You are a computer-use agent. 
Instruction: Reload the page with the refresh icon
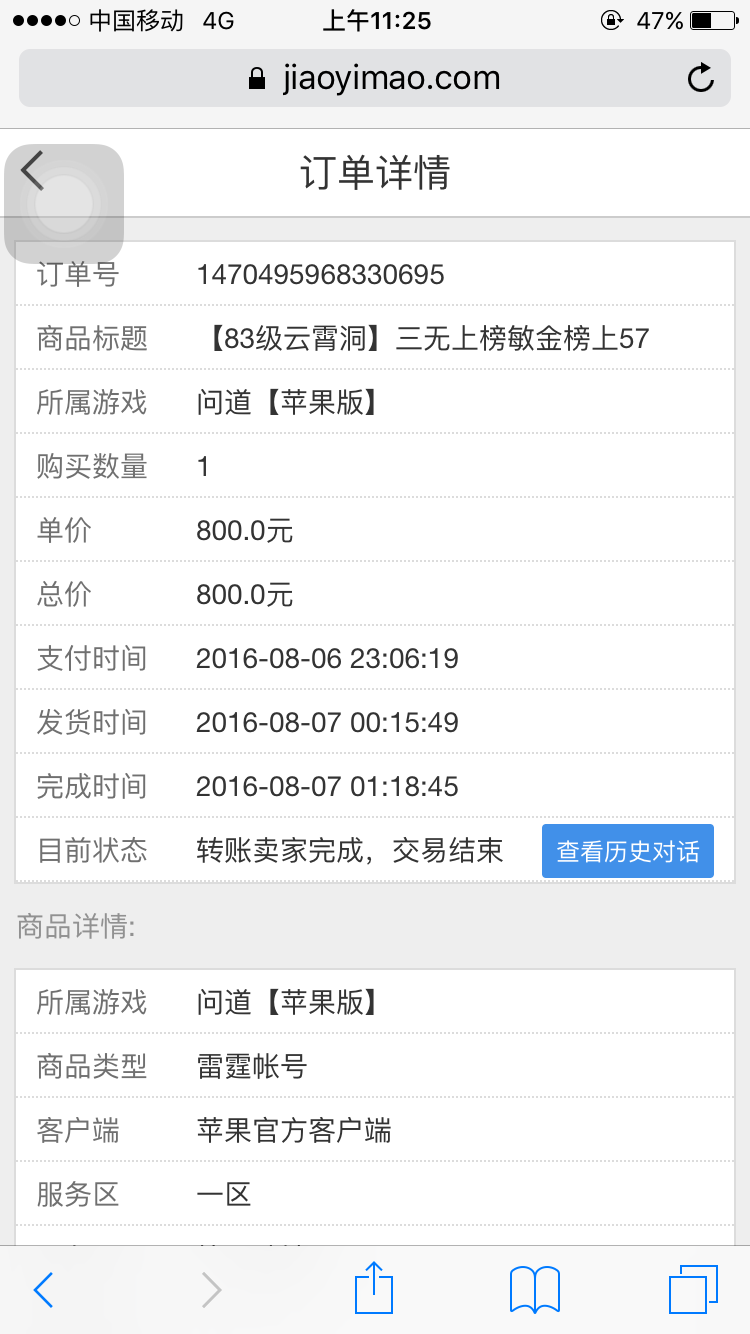point(701,78)
